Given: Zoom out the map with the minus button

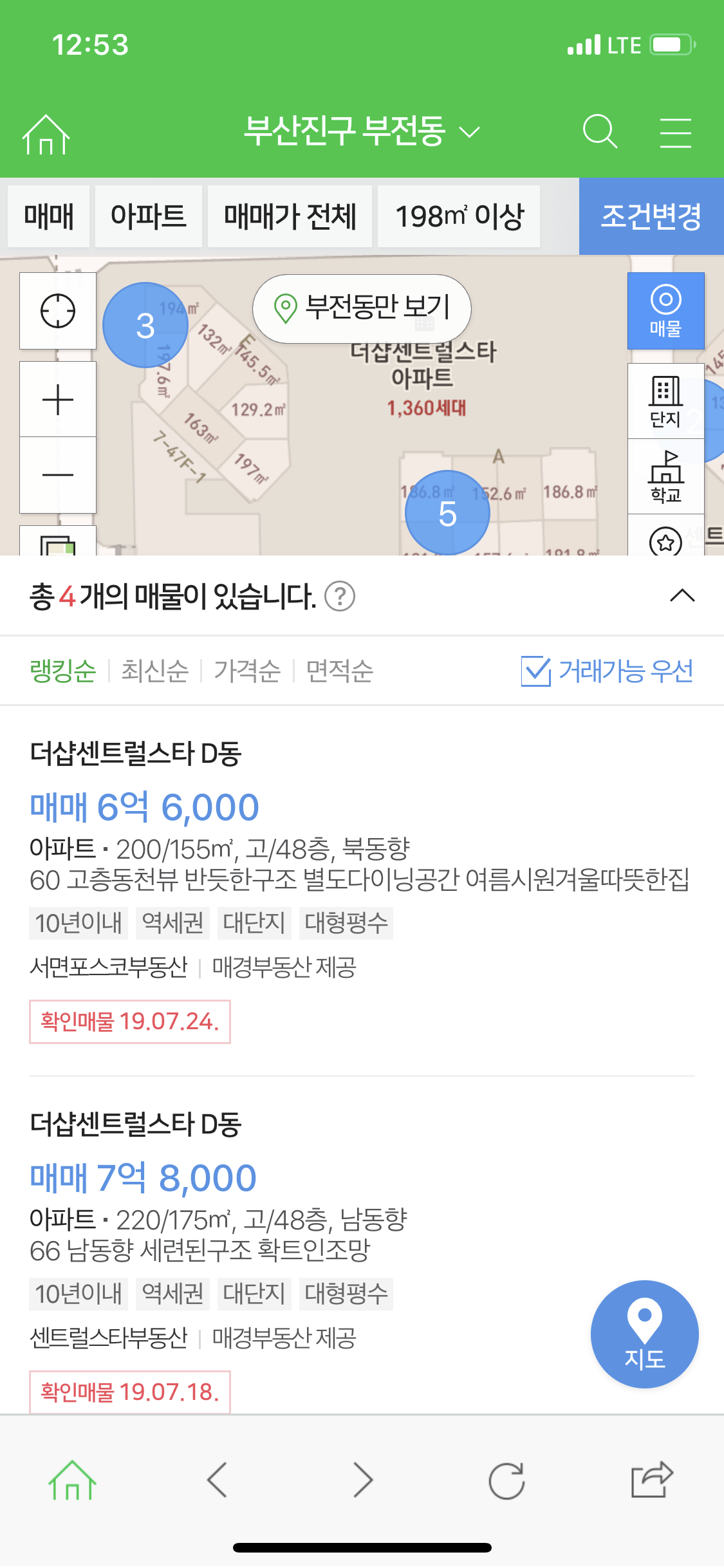Looking at the screenshot, I should [58, 475].
